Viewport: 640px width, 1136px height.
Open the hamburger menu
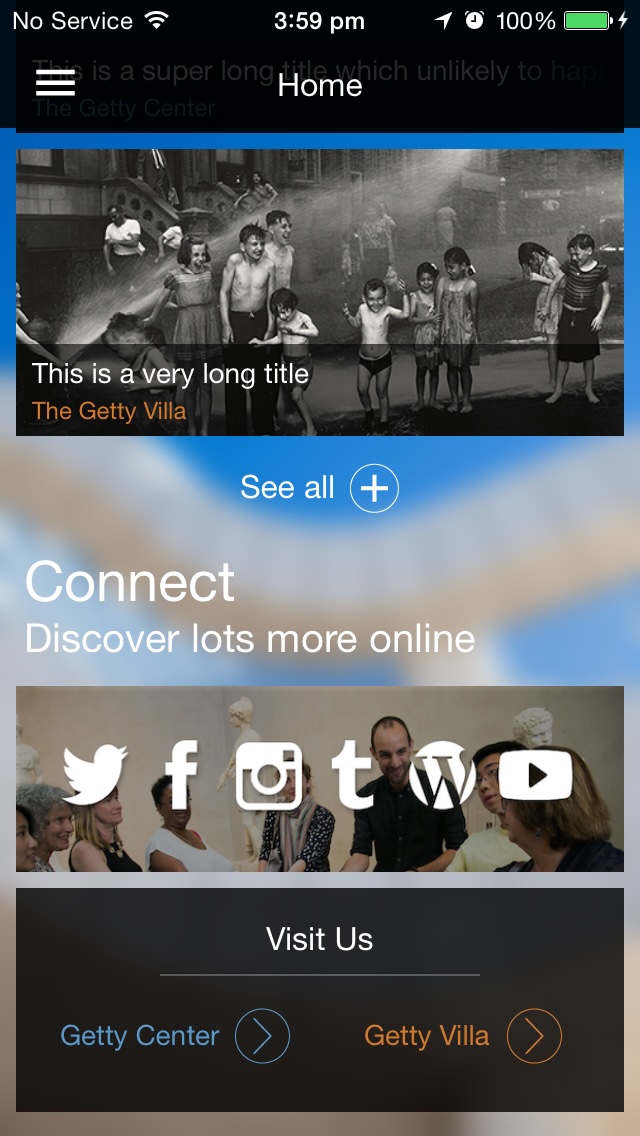(x=55, y=83)
